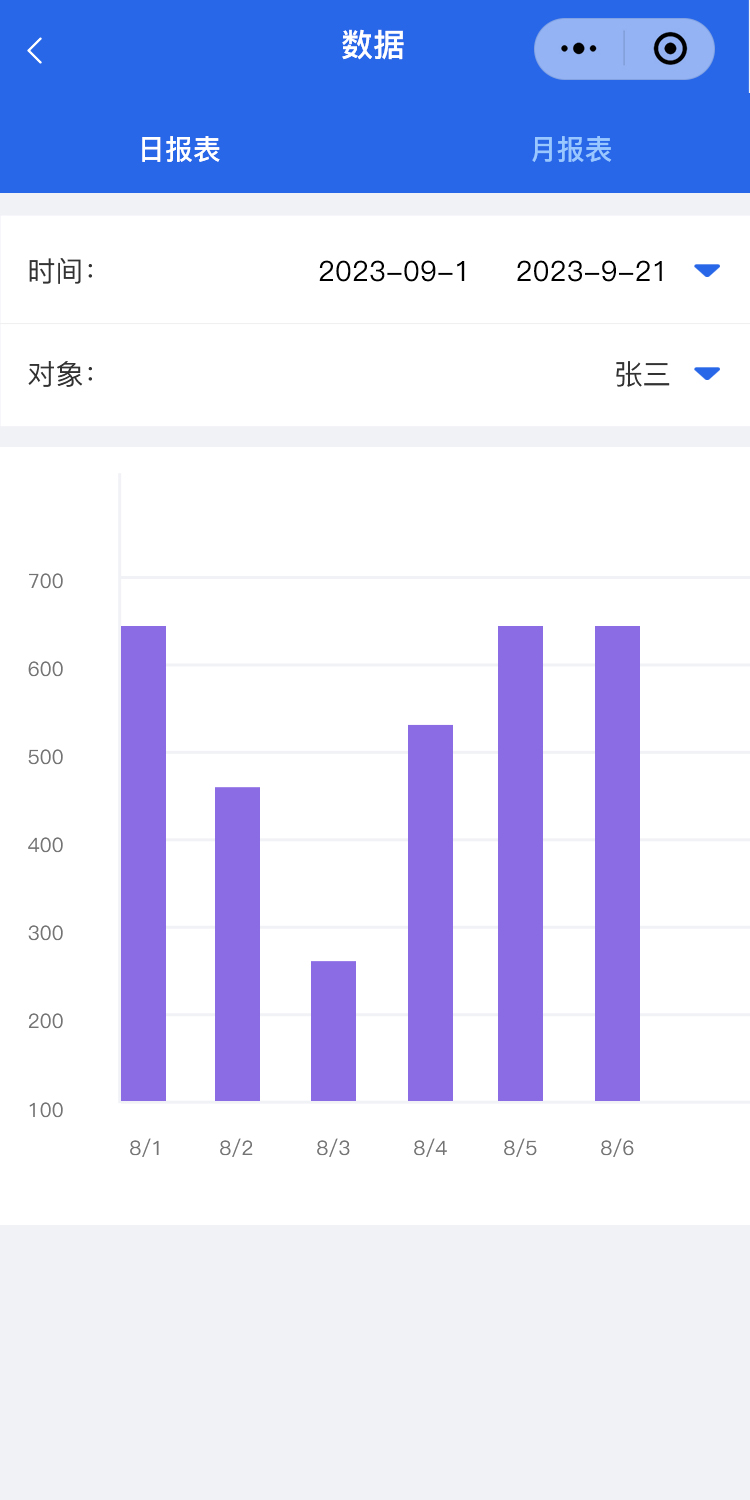Switch to the 月报表 tab

click(x=571, y=150)
